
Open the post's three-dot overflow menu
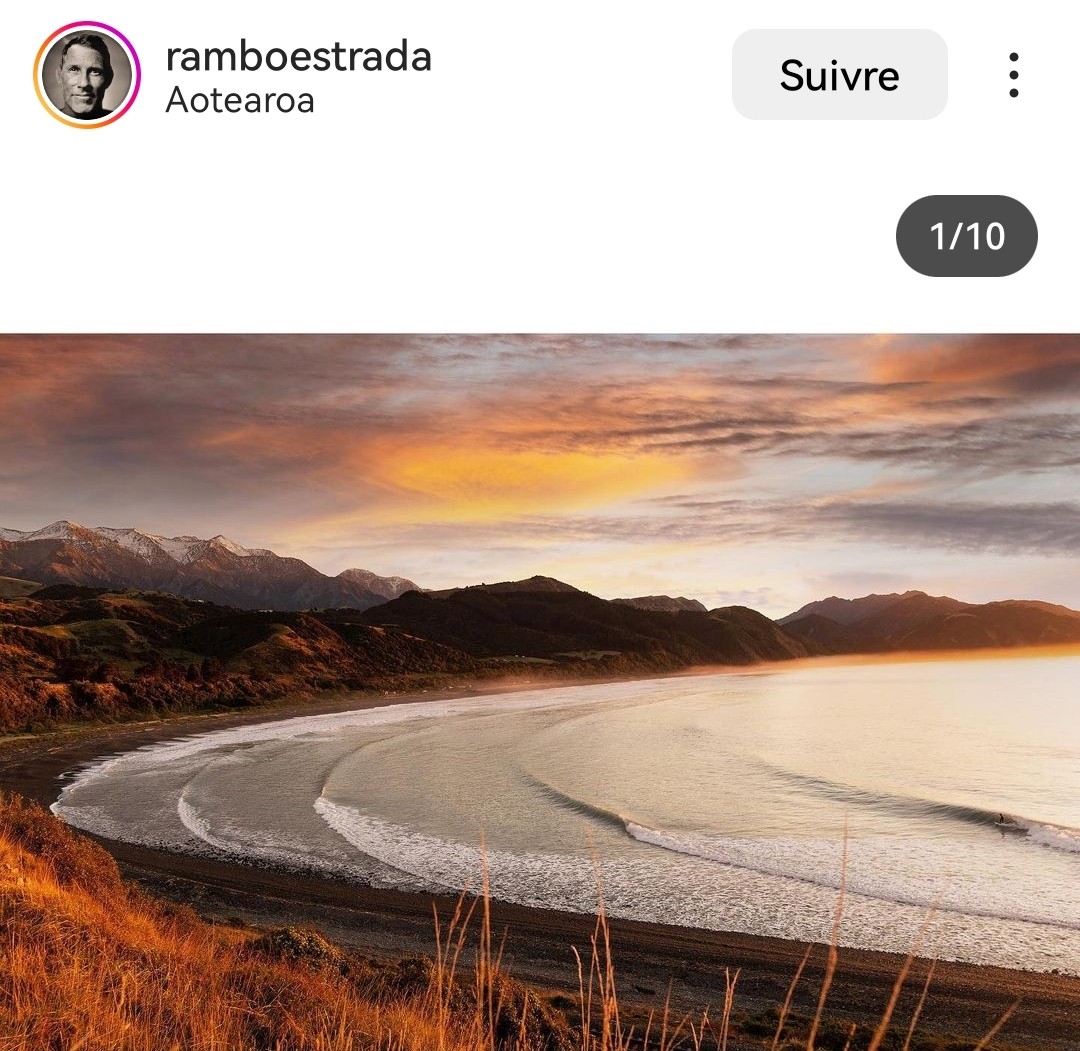pyautogui.click(x=1013, y=75)
